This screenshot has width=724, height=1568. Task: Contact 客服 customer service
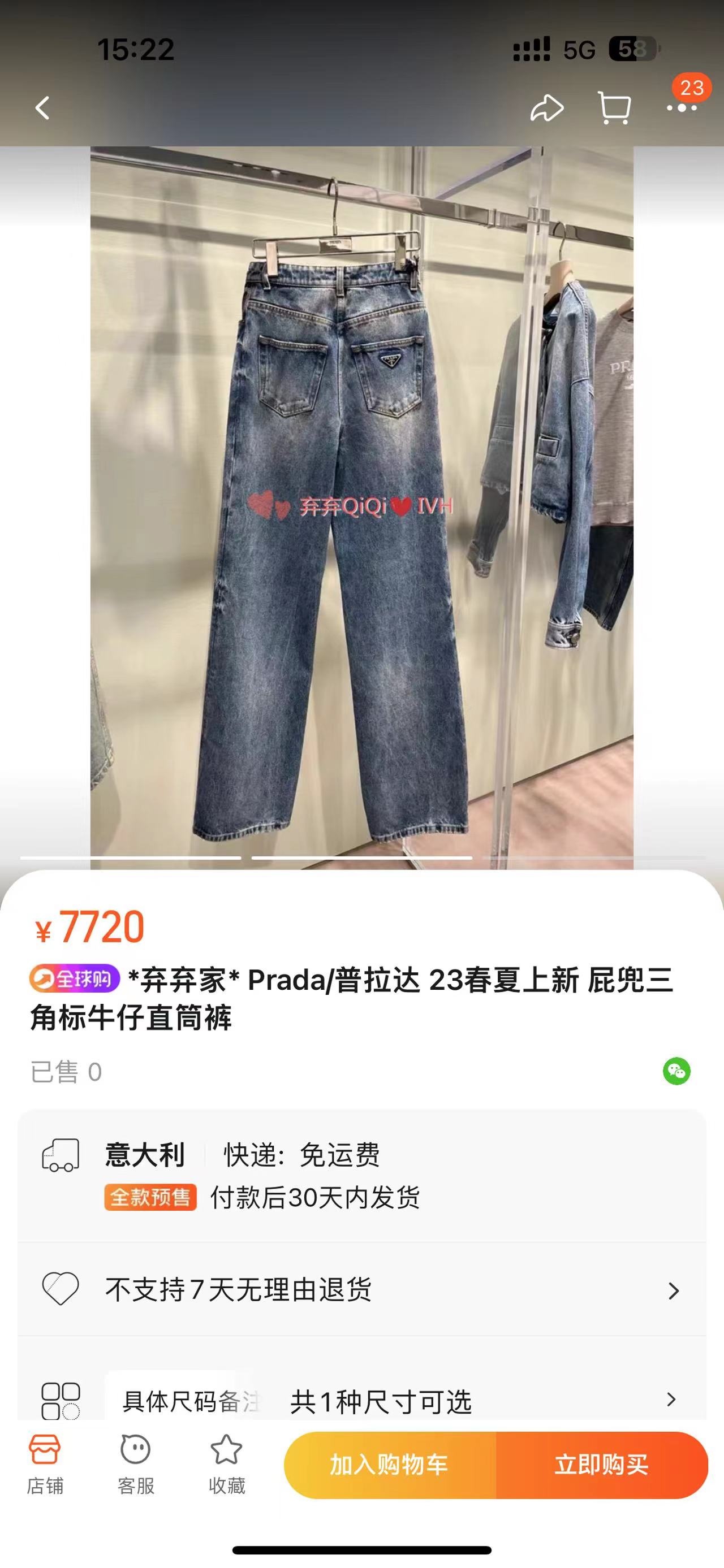[136, 1465]
